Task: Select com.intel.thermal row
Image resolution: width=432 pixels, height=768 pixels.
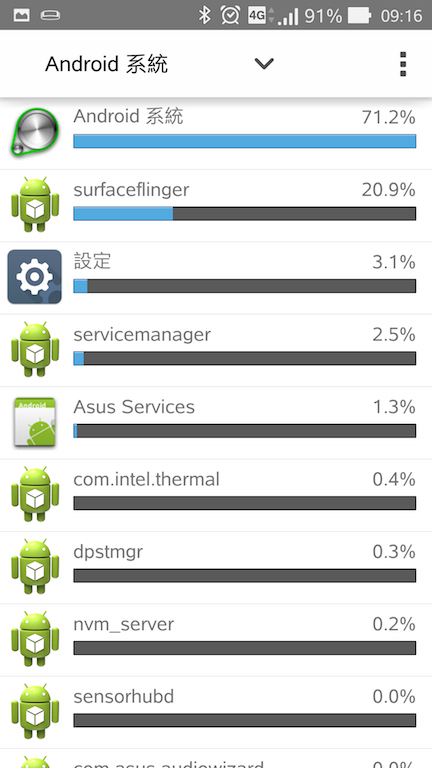Action: 216,495
